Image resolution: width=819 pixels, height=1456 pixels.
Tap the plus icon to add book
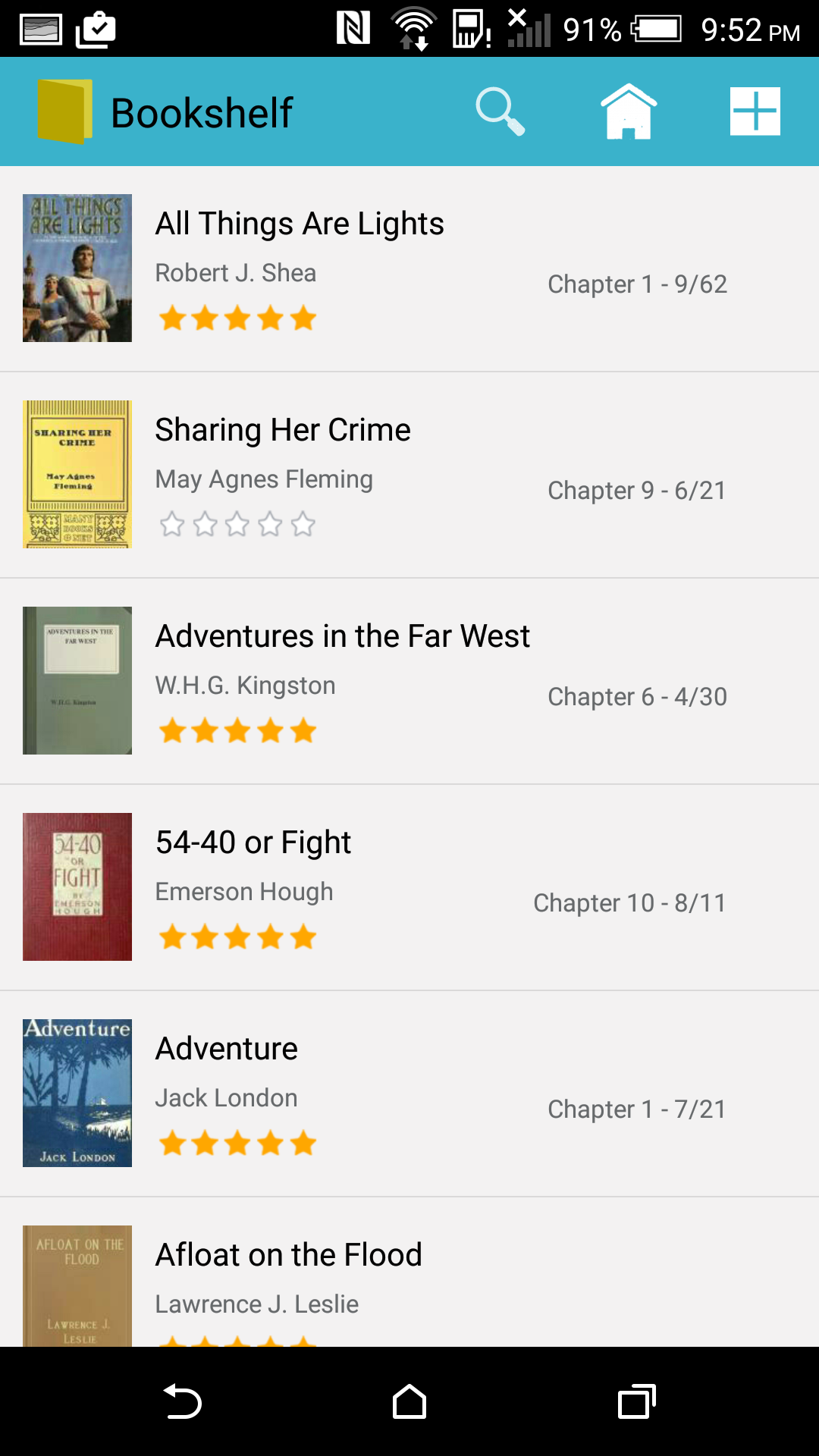click(x=755, y=112)
